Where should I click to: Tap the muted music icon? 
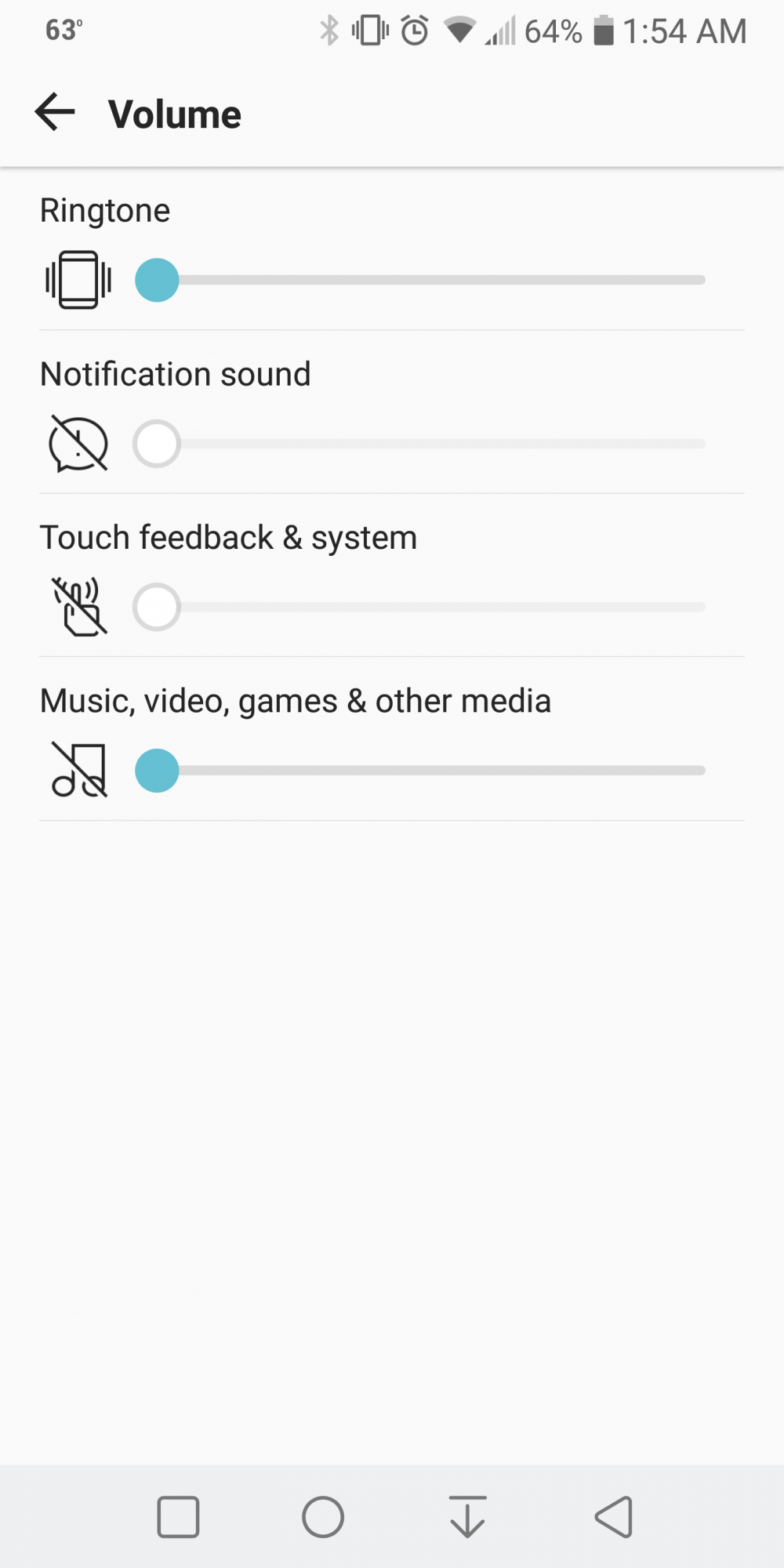click(x=78, y=770)
